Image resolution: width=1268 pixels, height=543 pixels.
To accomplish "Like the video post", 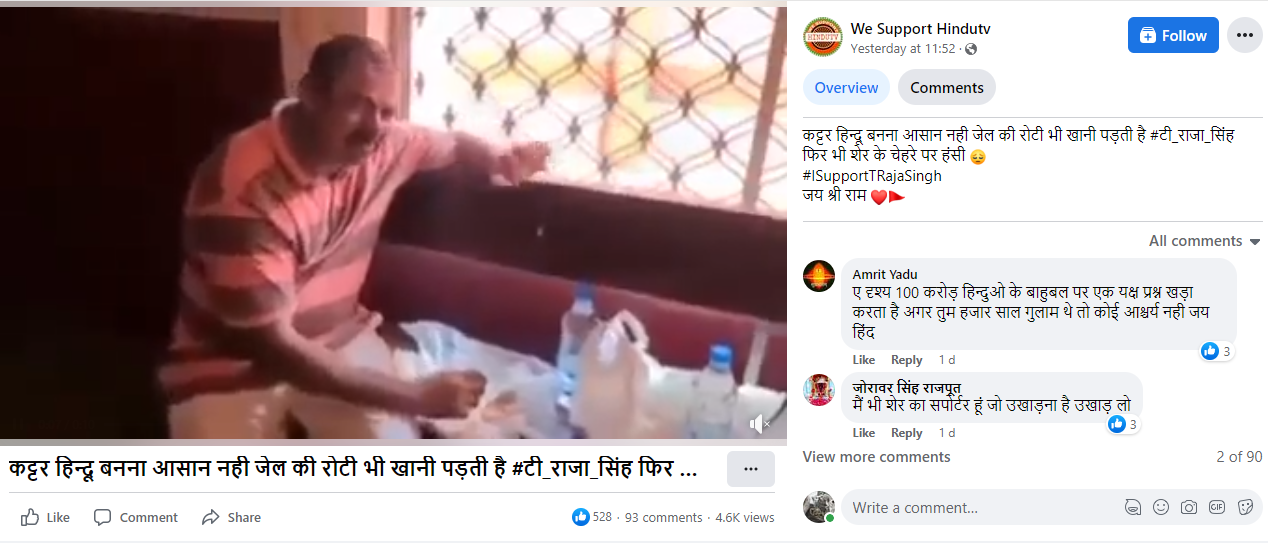I will [x=46, y=517].
